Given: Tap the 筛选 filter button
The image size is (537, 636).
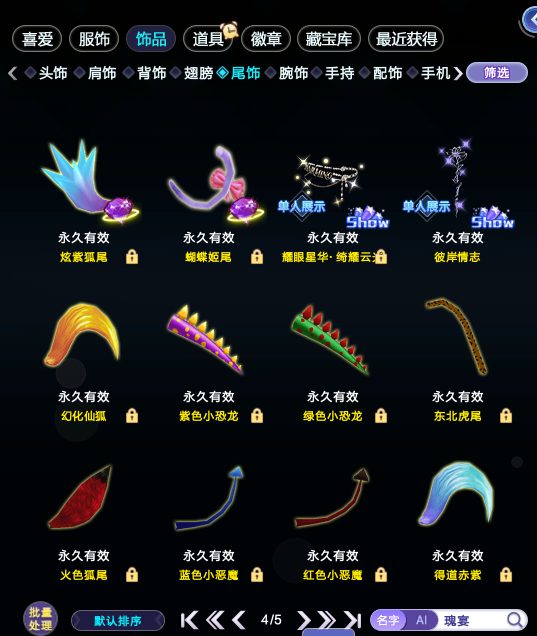Looking at the screenshot, I should (x=497, y=73).
